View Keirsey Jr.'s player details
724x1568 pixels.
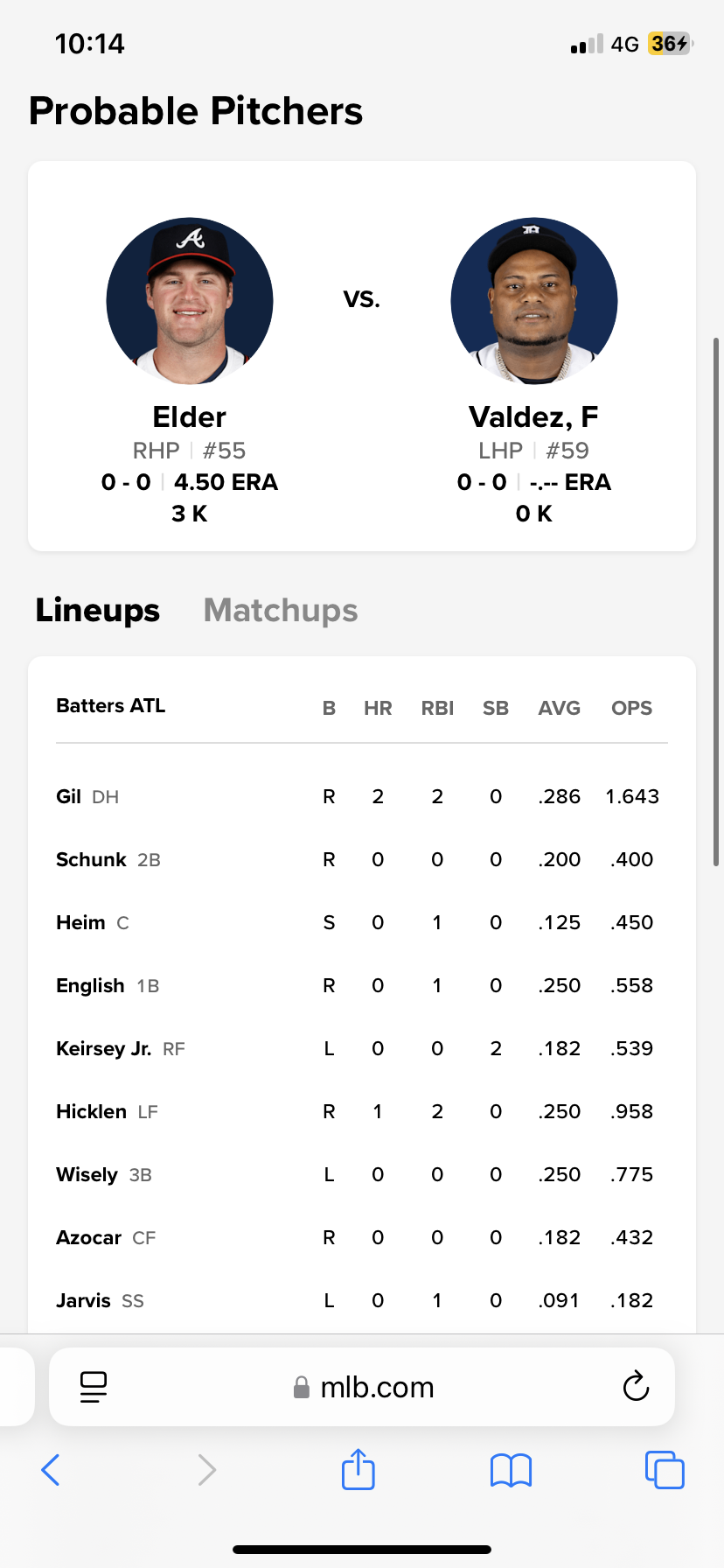pyautogui.click(x=103, y=1048)
